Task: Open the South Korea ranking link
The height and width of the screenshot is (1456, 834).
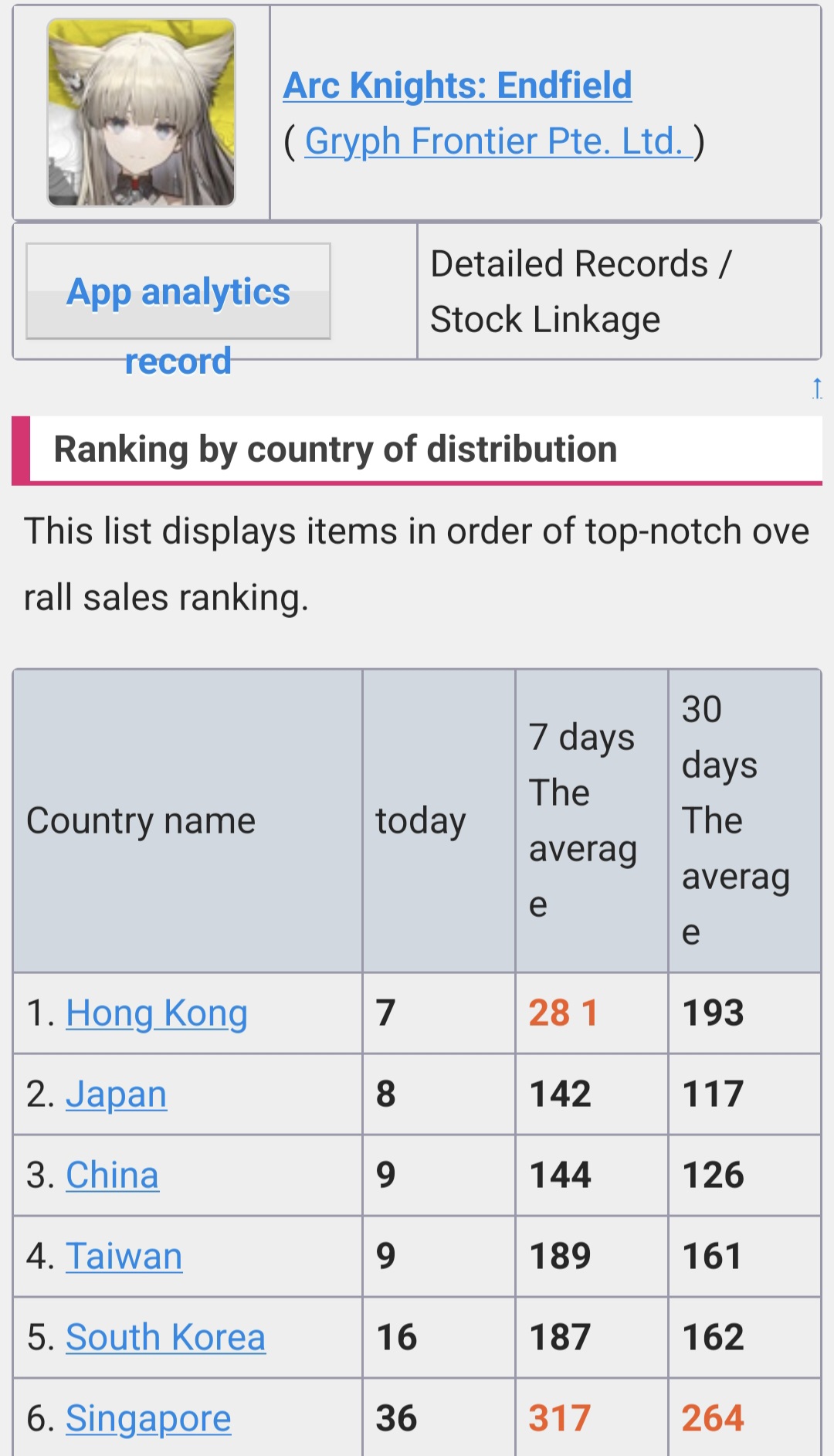Action: [x=166, y=1337]
